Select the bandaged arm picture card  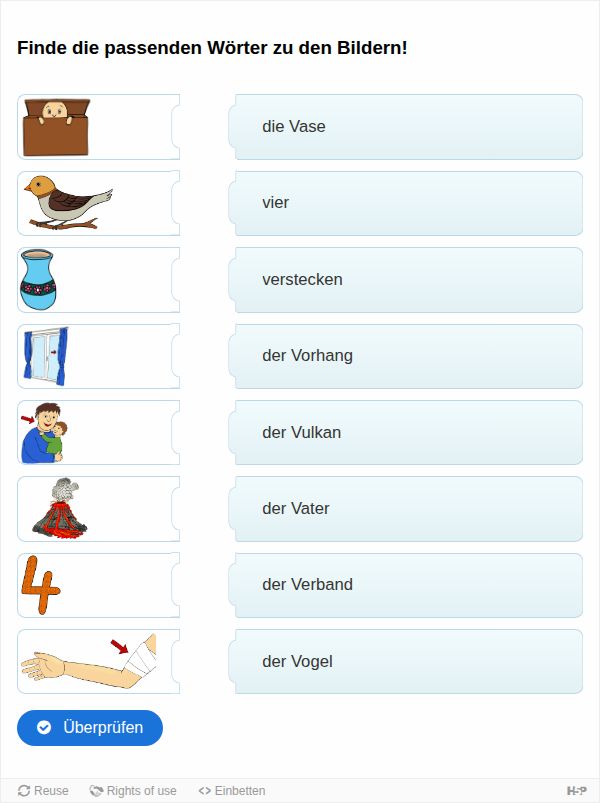(98, 662)
